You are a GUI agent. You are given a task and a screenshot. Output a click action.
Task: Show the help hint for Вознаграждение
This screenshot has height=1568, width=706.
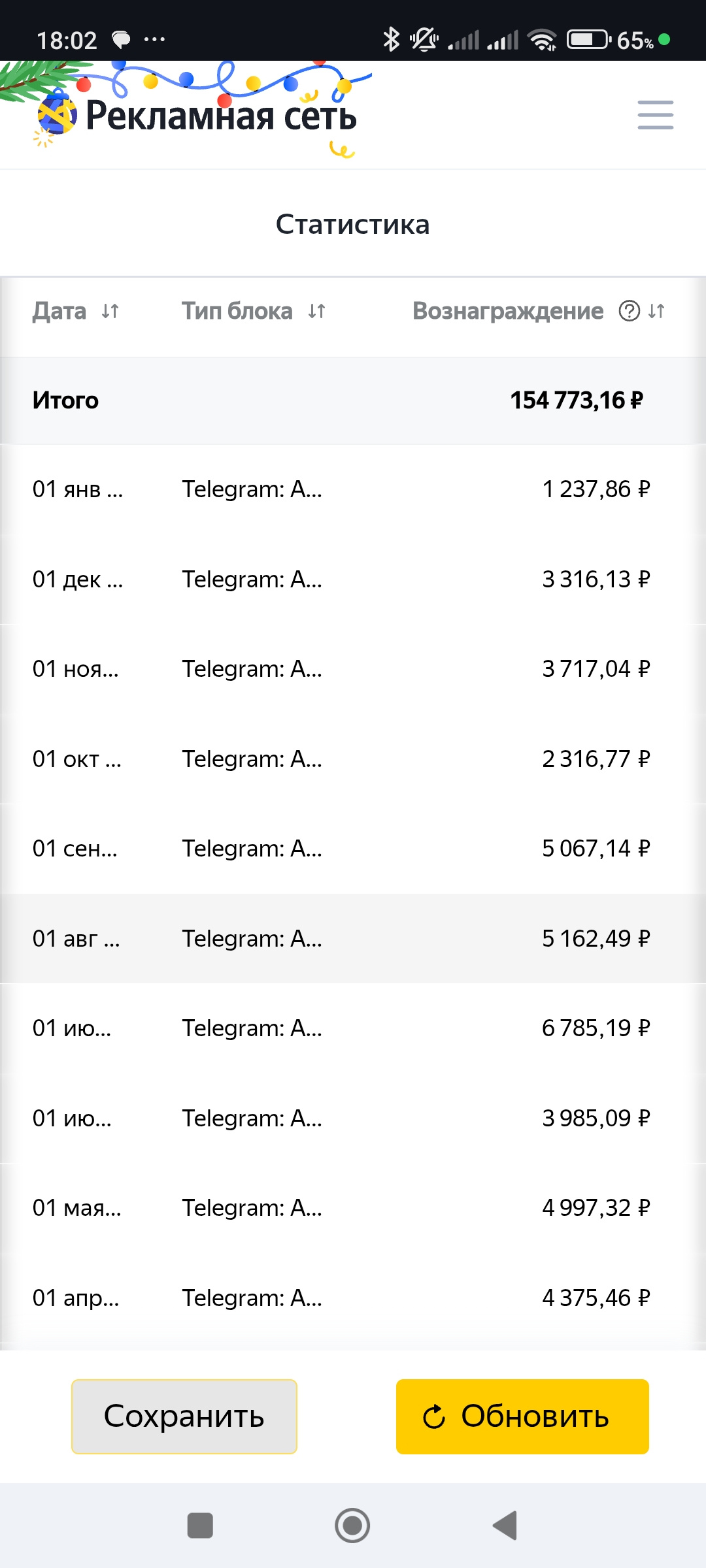coord(629,312)
